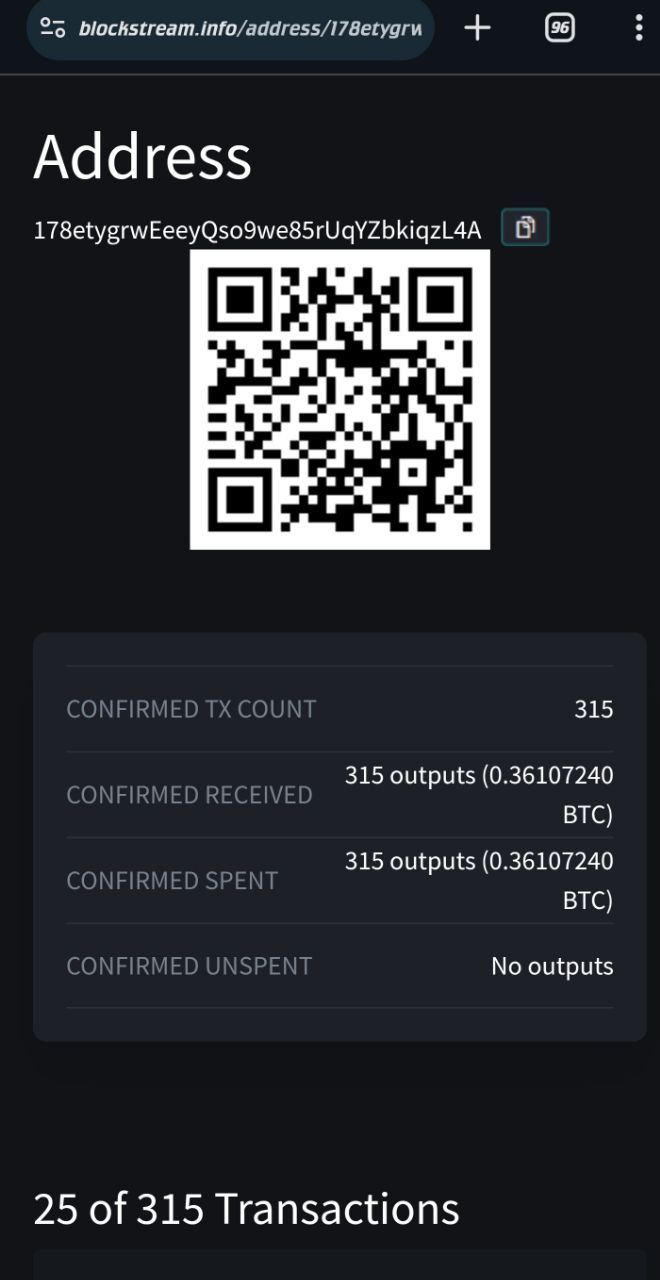
Task: Open the site settings icon in address bar
Action: pyautogui.click(x=52, y=28)
